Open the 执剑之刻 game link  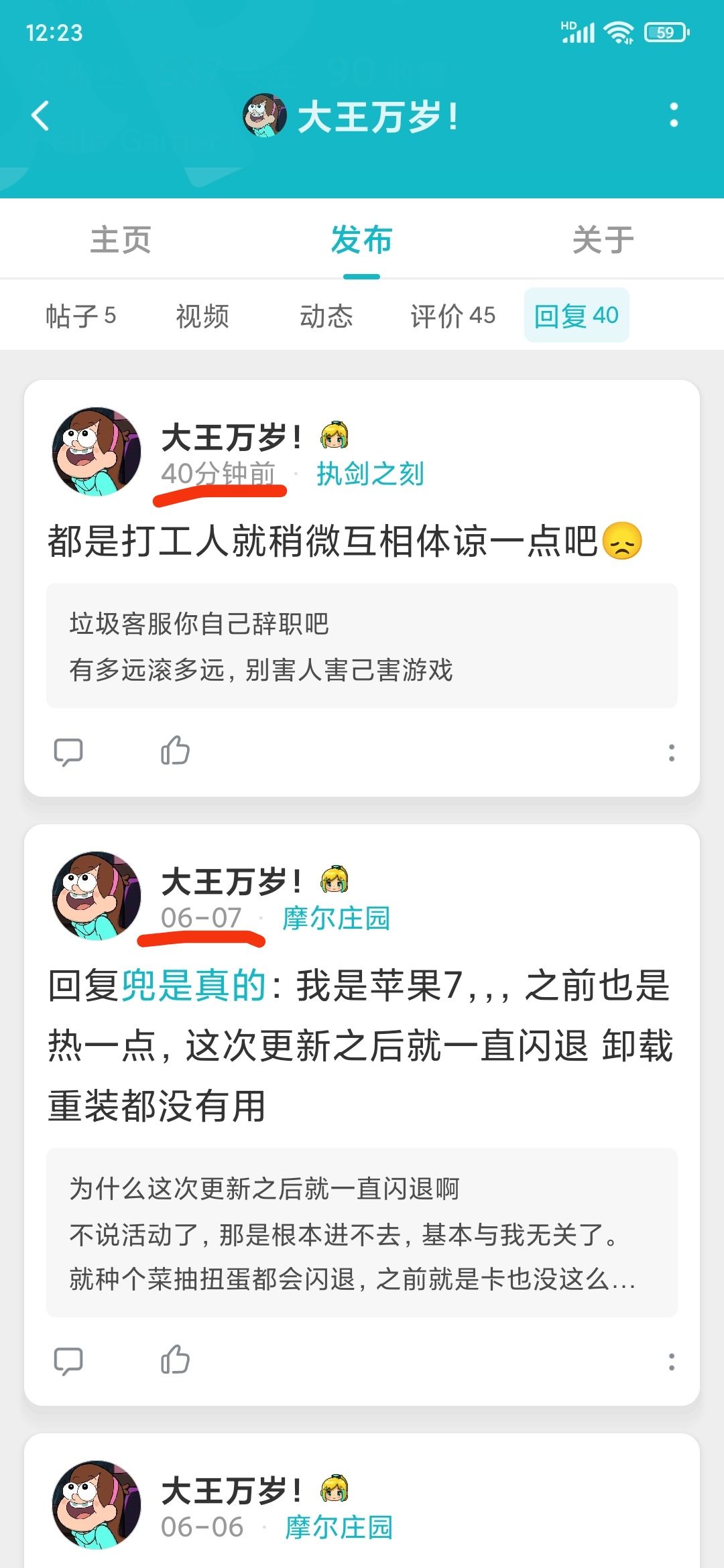pyautogui.click(x=370, y=474)
